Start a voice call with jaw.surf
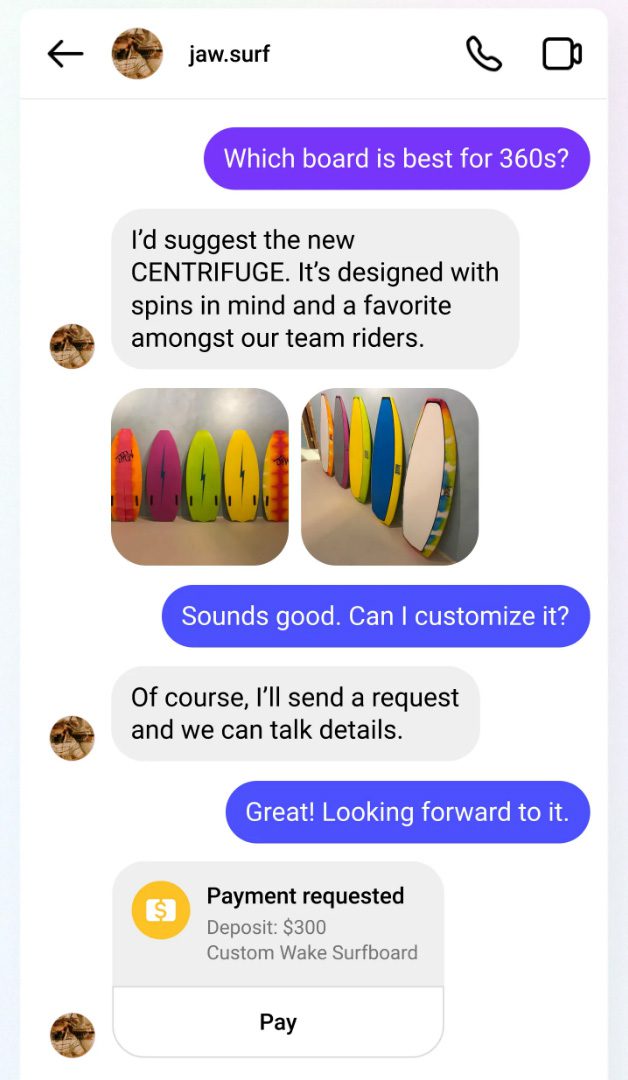The image size is (628, 1080). [x=484, y=54]
